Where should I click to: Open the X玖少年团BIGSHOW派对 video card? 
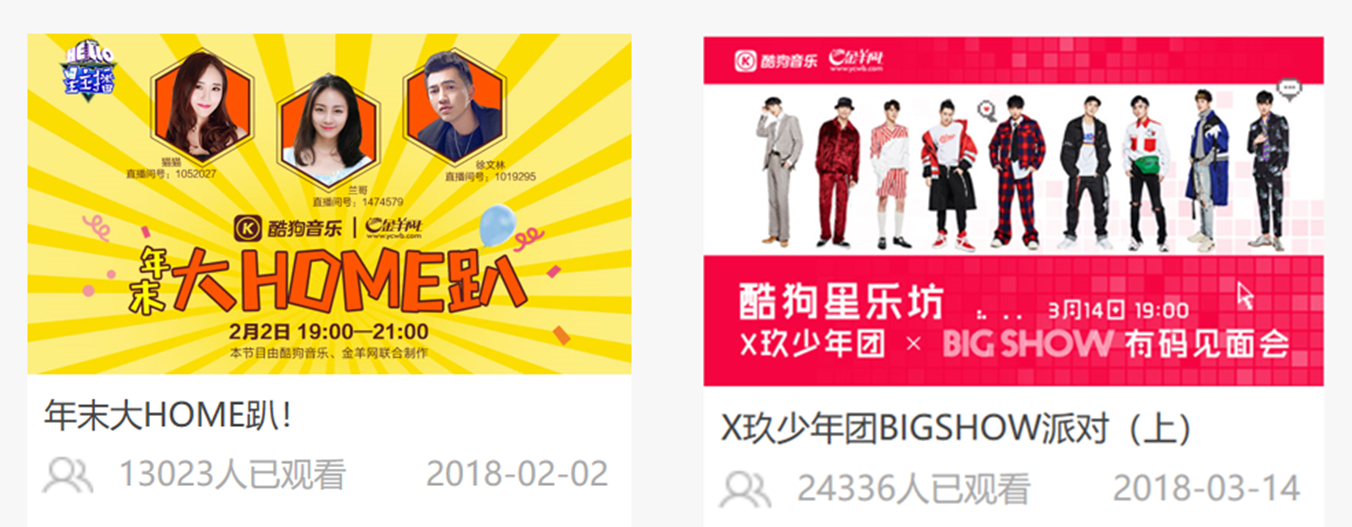pyautogui.click(x=1013, y=211)
